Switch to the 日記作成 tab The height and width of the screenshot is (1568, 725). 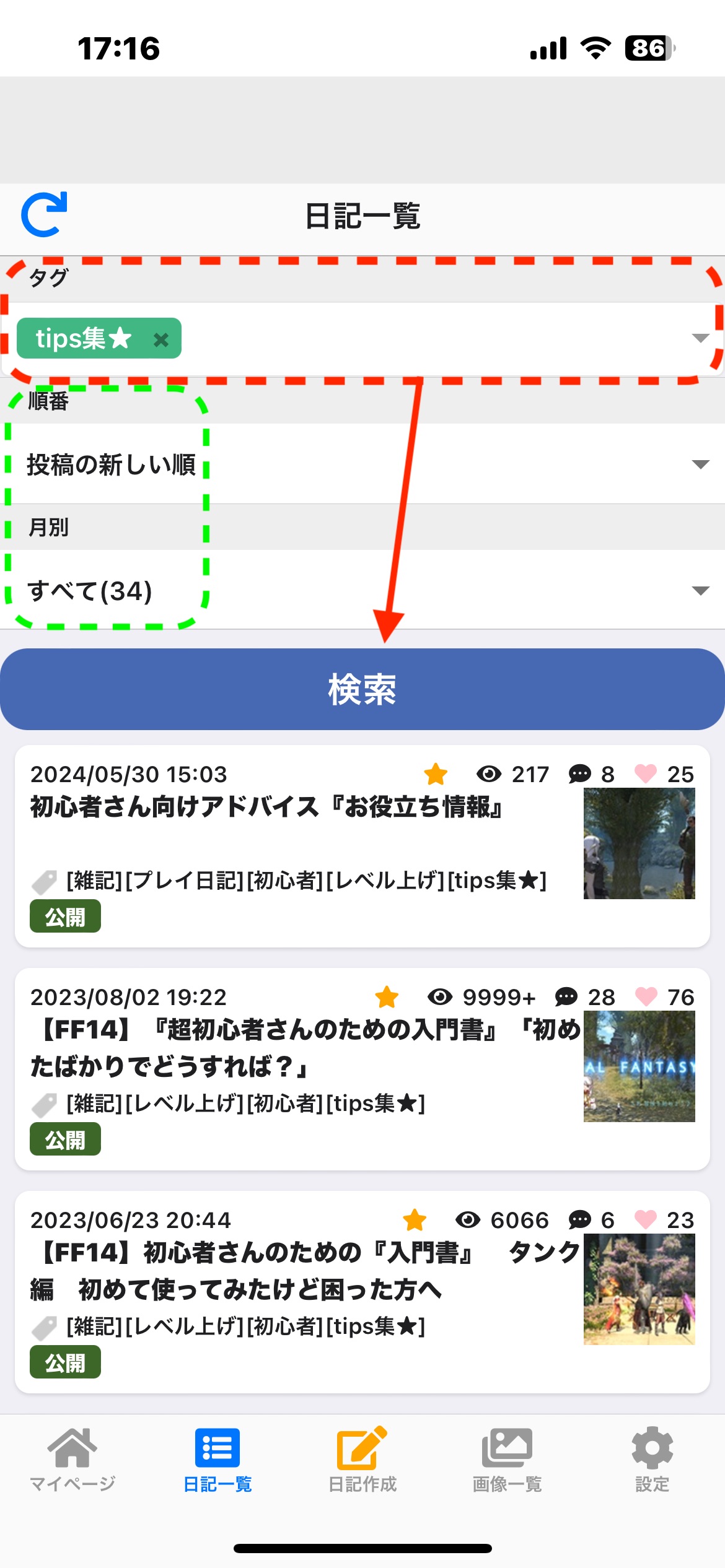tap(362, 1459)
